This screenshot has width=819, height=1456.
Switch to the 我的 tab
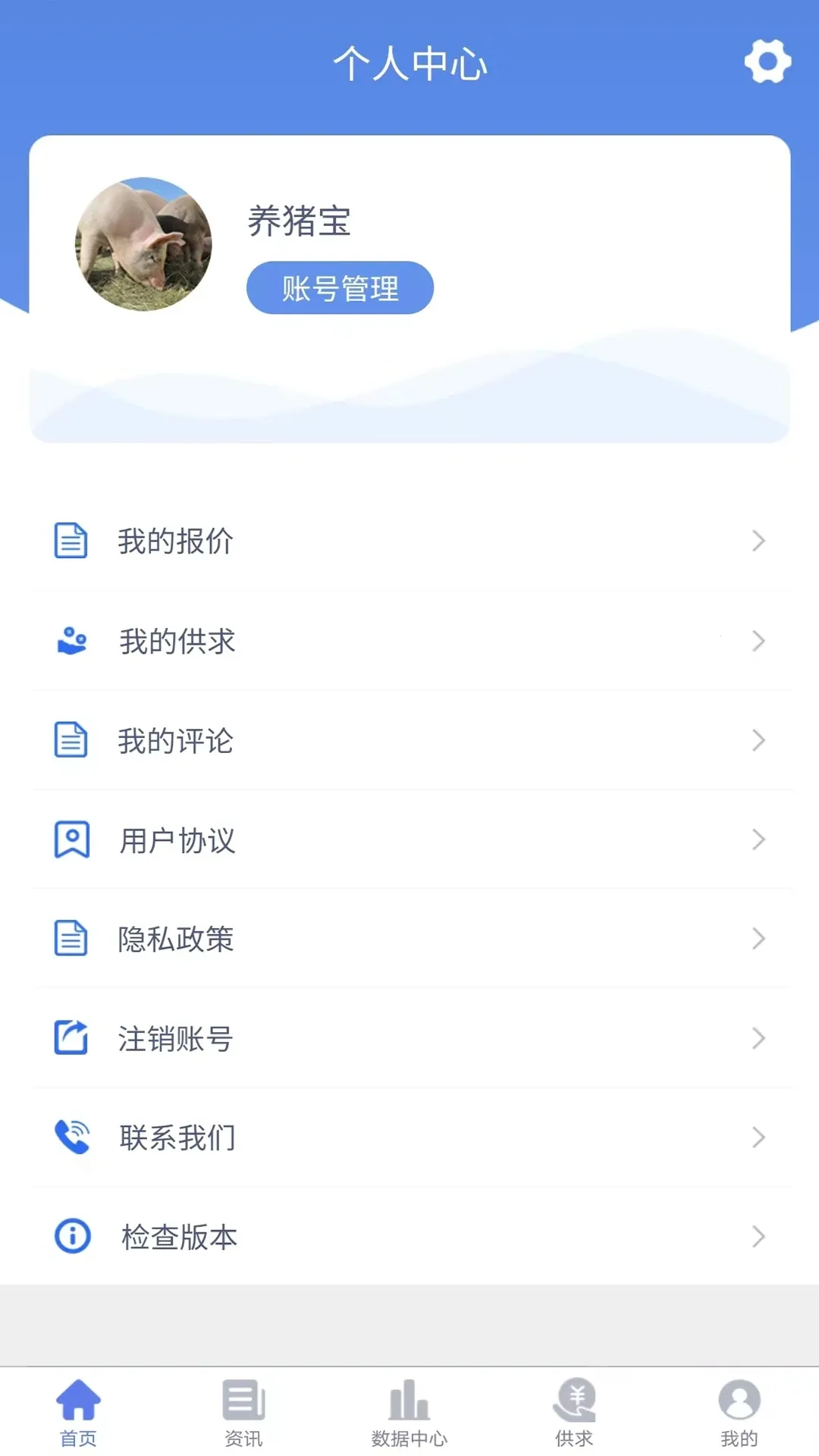[739, 1410]
